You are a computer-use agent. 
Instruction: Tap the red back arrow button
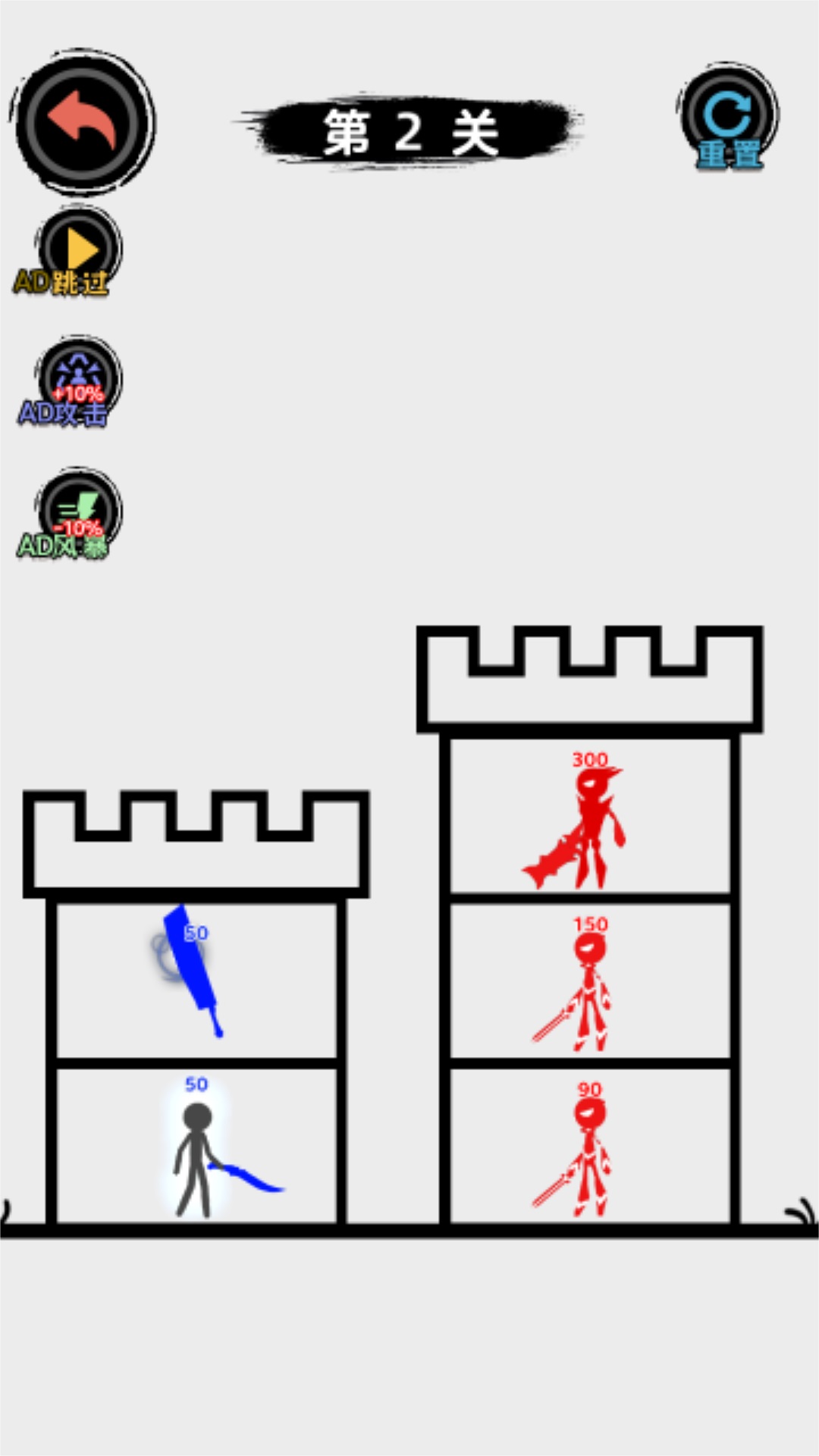pos(82,121)
